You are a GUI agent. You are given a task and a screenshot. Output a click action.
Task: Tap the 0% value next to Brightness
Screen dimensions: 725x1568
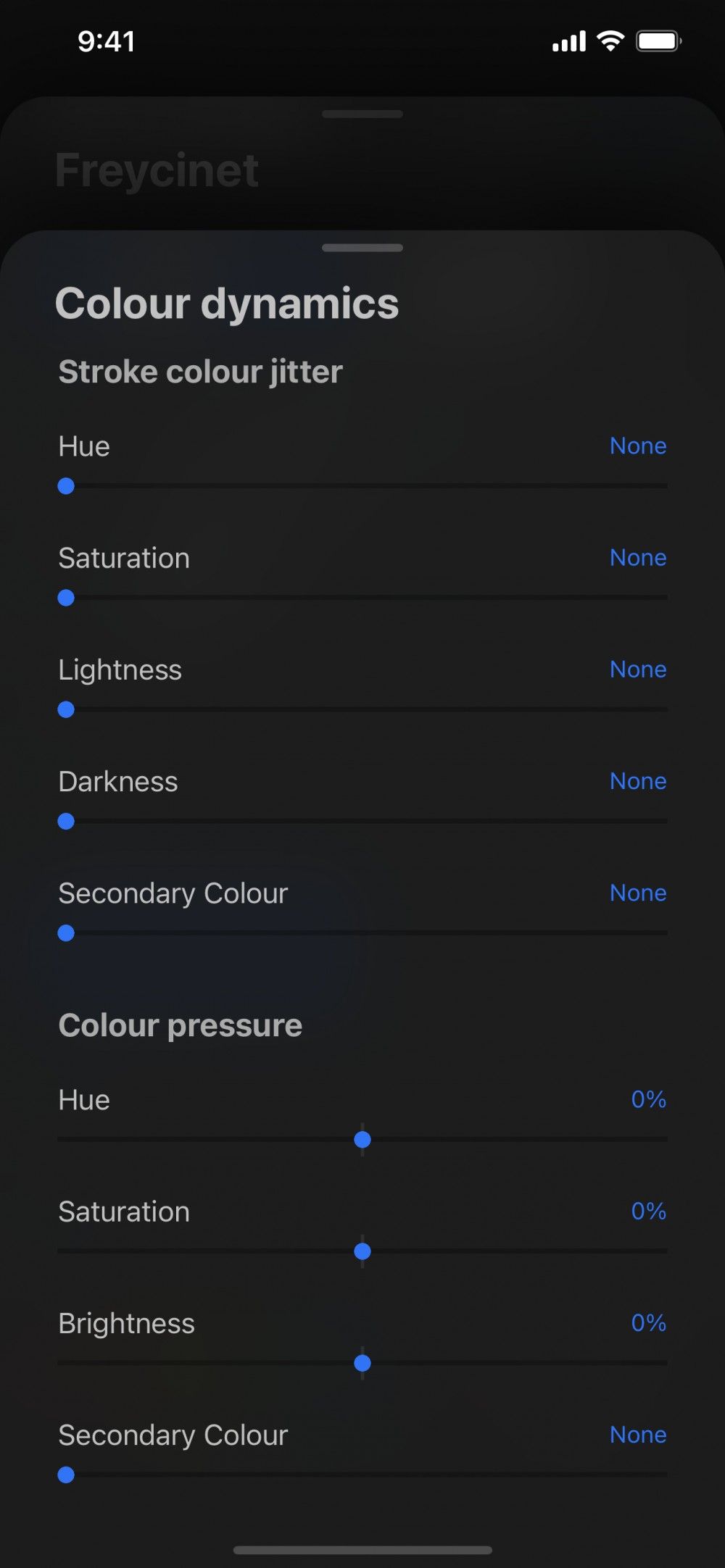tap(647, 1323)
